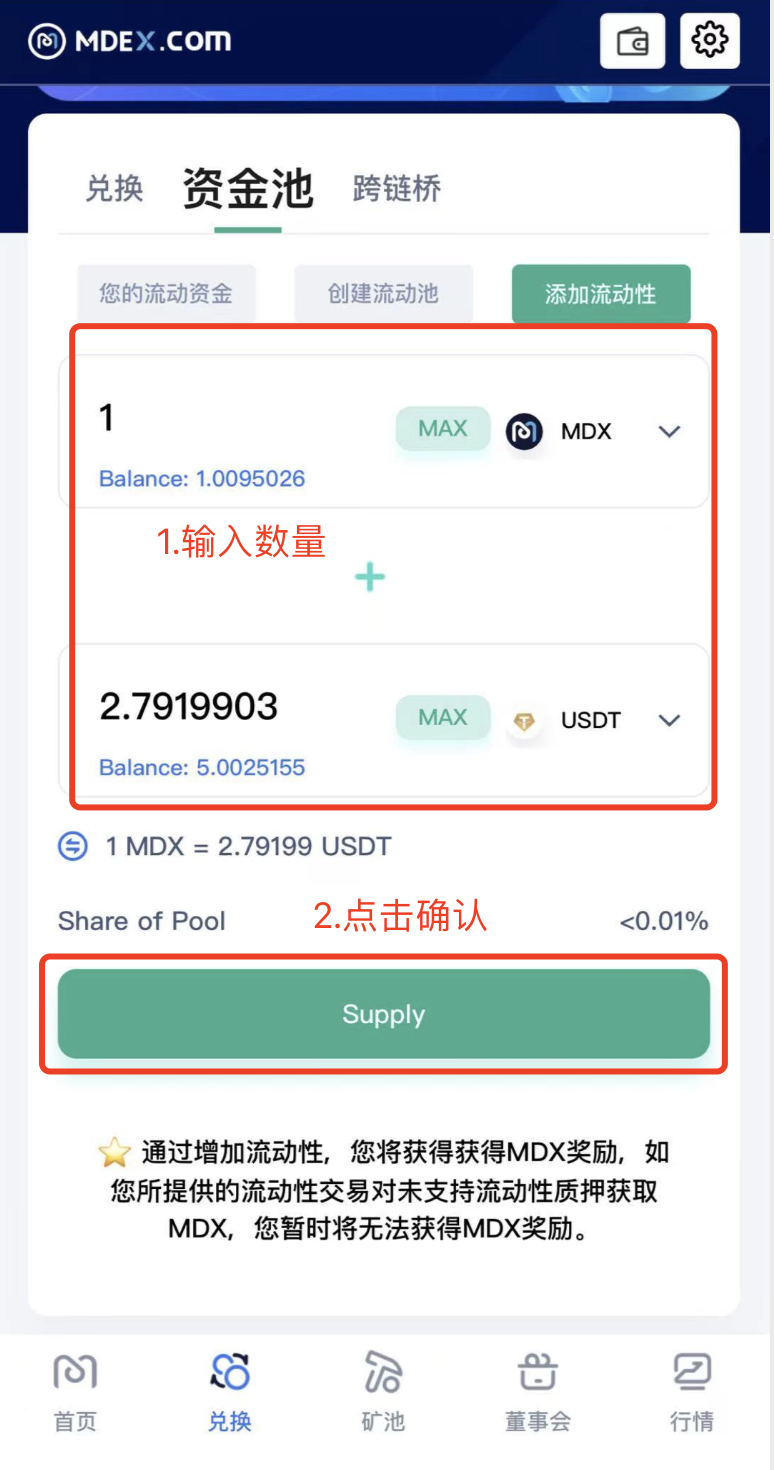Open the wallet icon in the header
The width and height of the screenshot is (774, 1470).
[632, 41]
